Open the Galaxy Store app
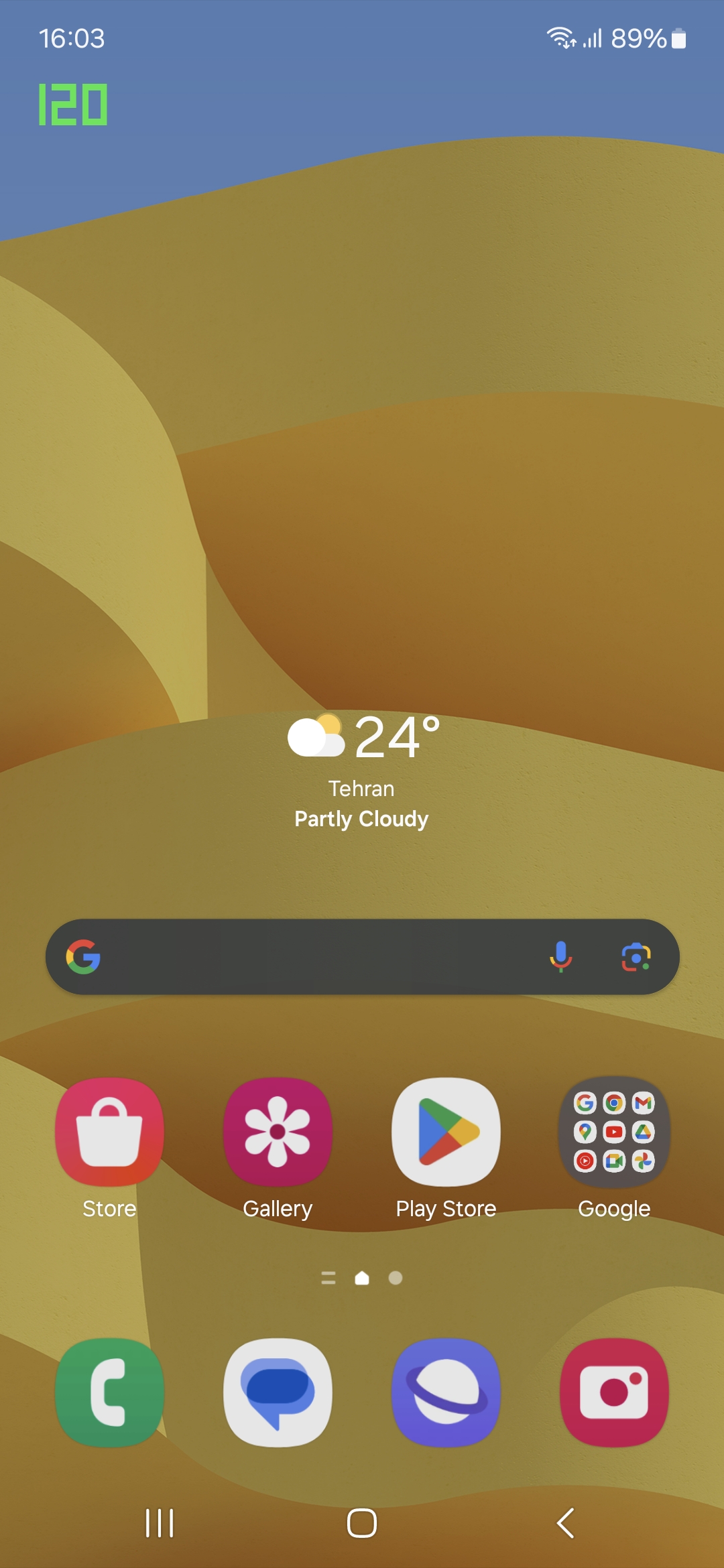The image size is (724, 1568). [109, 1132]
